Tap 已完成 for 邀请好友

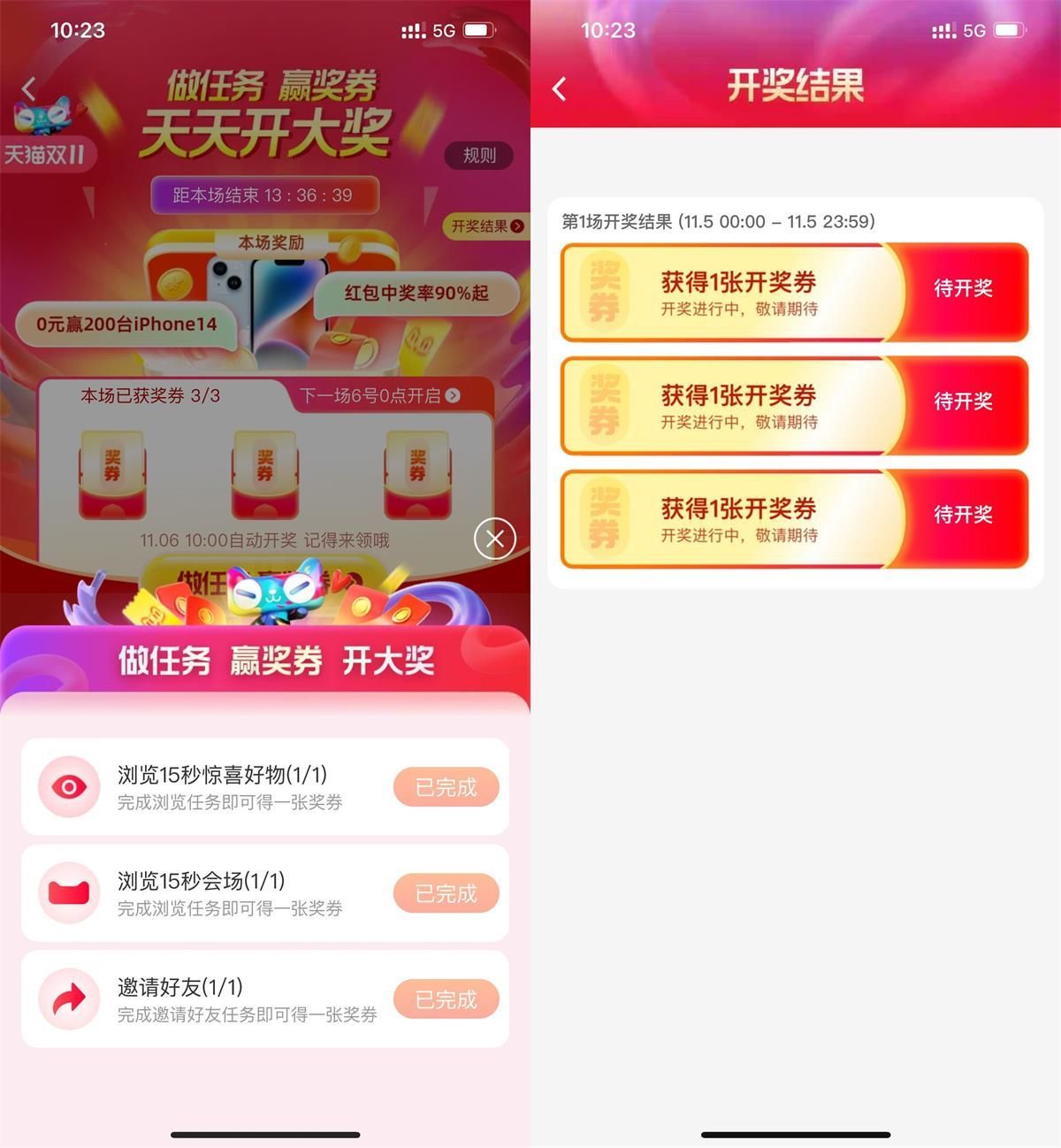click(446, 999)
